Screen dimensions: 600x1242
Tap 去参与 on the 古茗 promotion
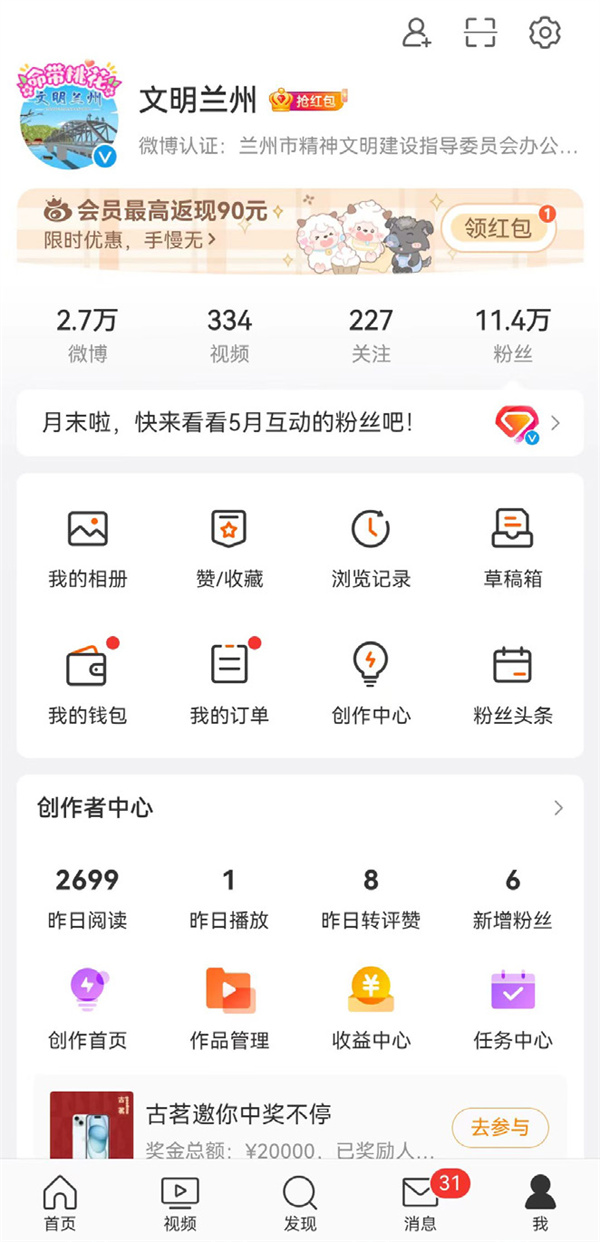500,1127
